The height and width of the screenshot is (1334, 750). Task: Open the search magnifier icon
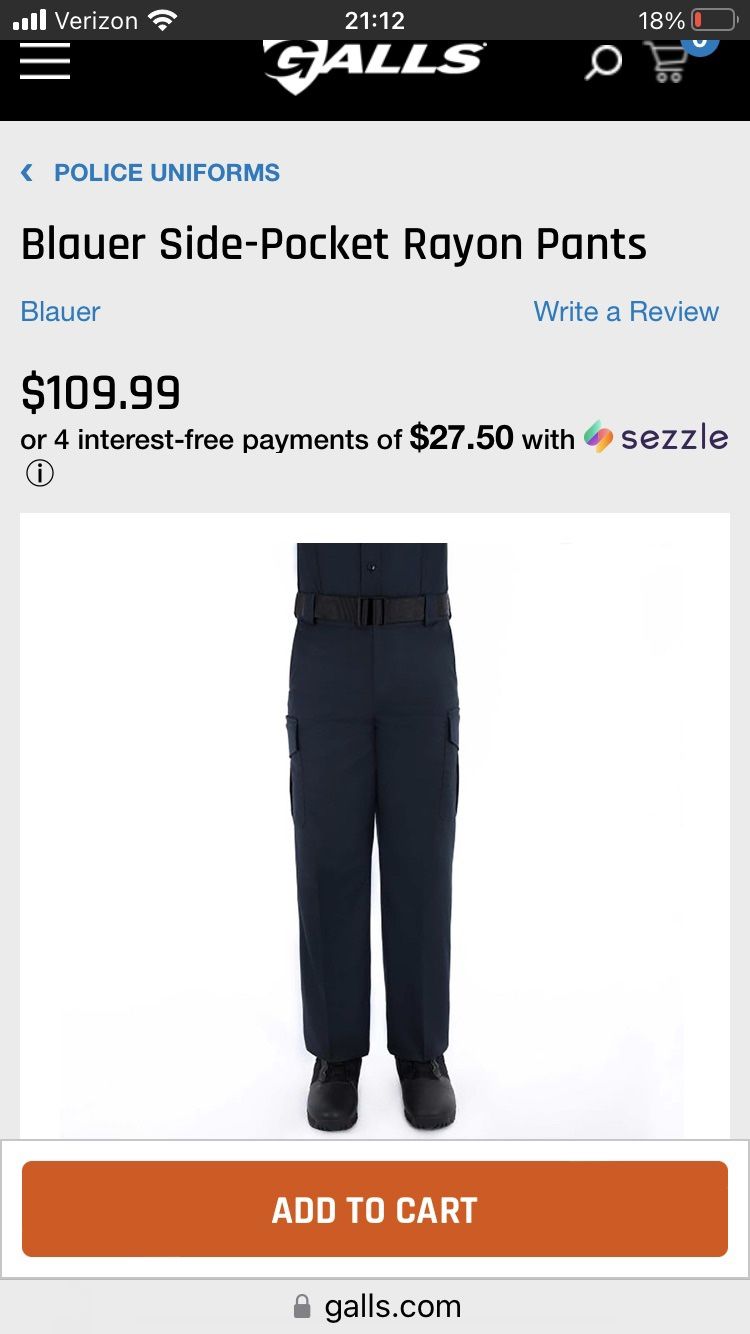603,62
